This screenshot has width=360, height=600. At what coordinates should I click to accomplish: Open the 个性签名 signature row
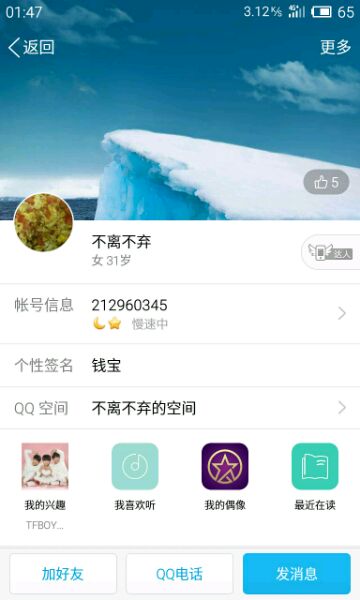click(180, 365)
